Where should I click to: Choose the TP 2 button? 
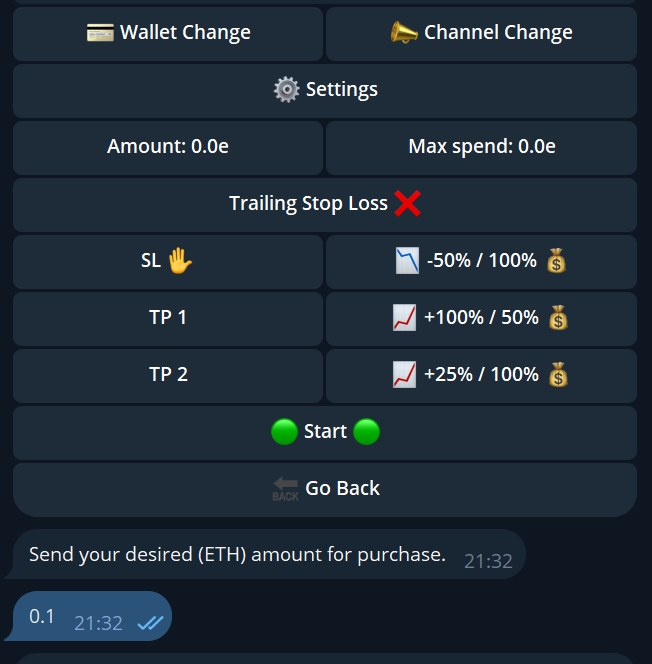[168, 375]
